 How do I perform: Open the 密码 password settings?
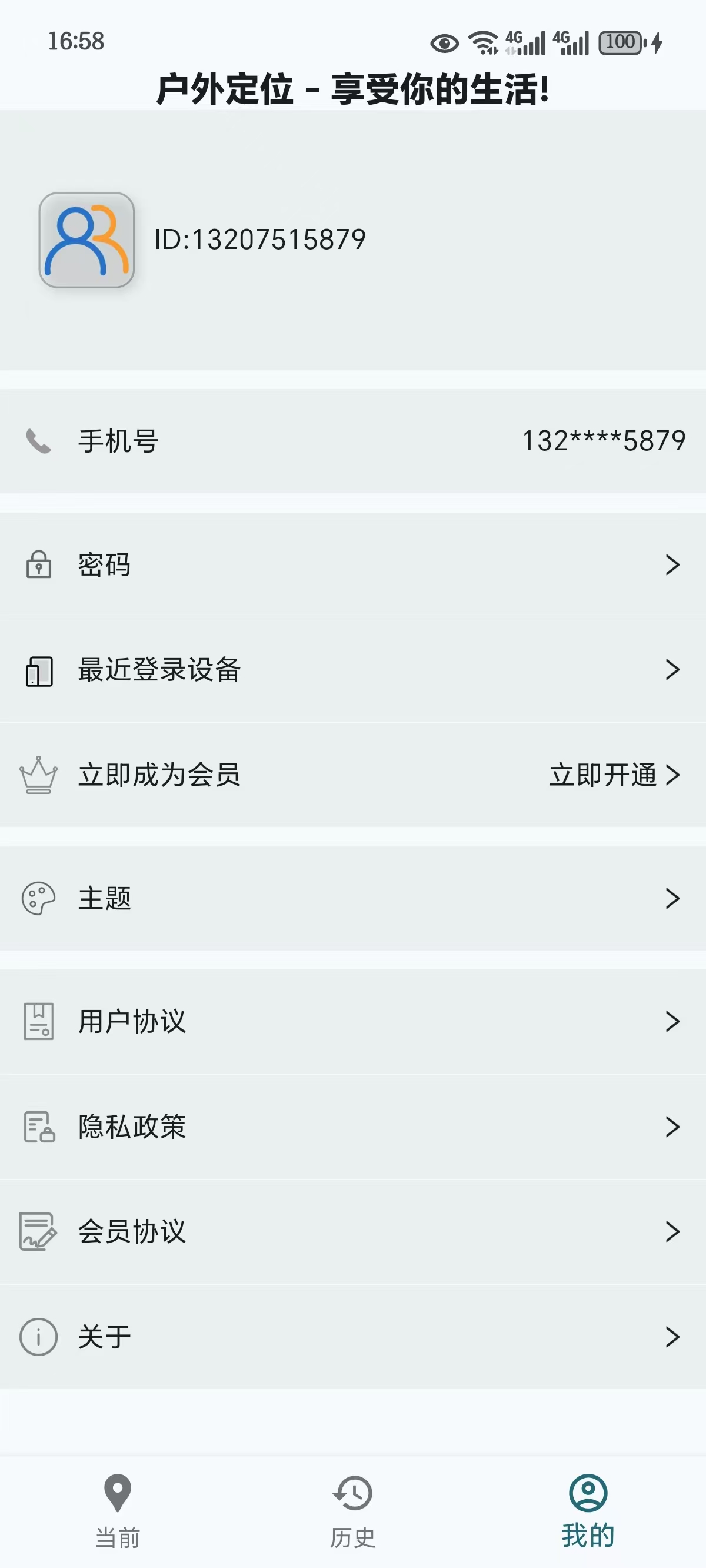point(353,565)
